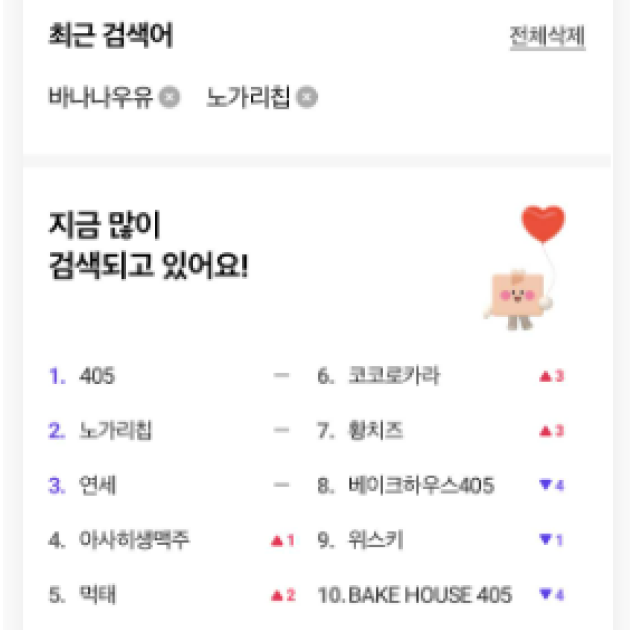Viewport: 630px width, 630px height.
Task: Remove 바나나우유 from recent searches
Action: point(171,98)
